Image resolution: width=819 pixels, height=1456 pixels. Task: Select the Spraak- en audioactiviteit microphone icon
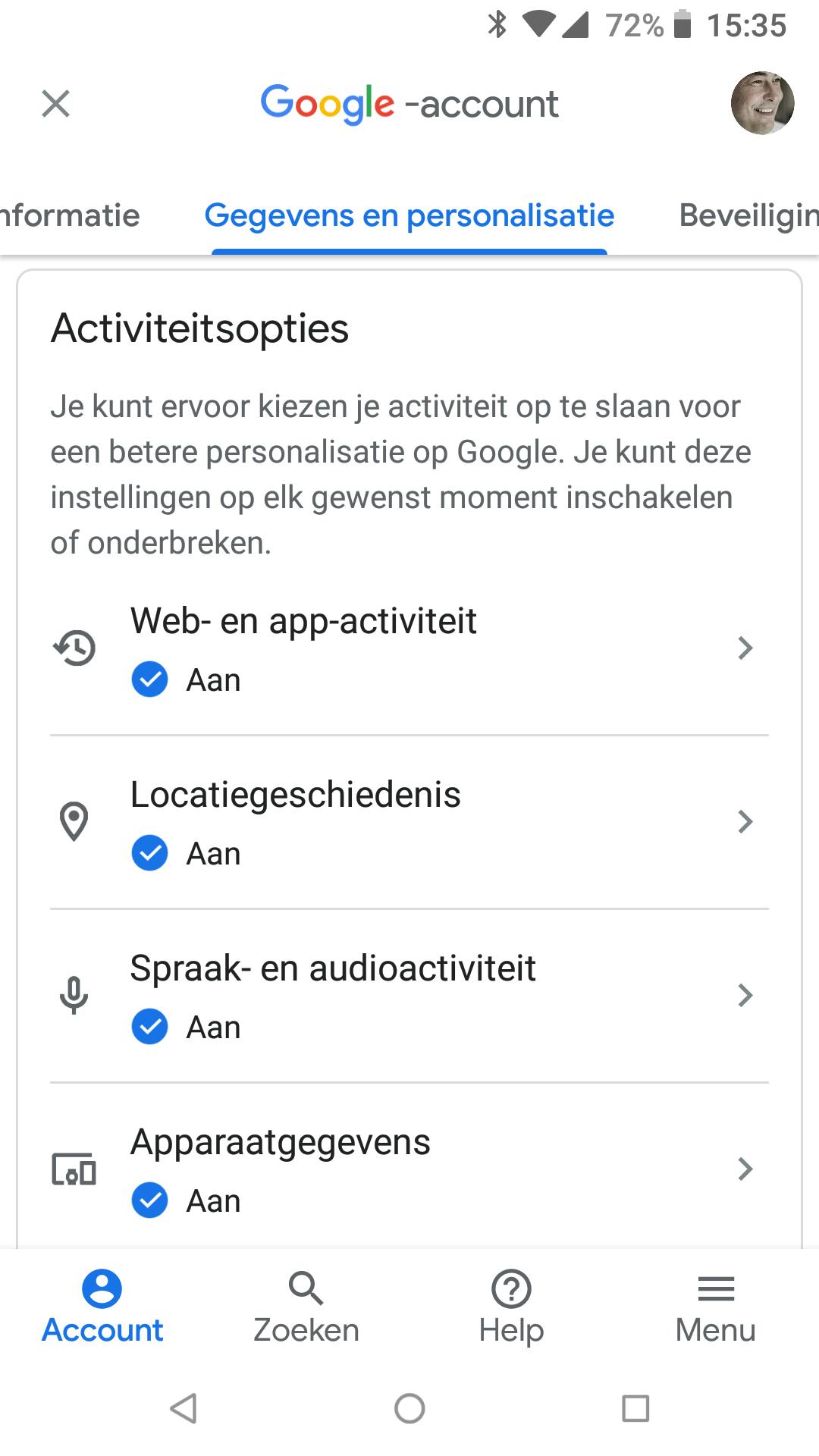coord(74,996)
